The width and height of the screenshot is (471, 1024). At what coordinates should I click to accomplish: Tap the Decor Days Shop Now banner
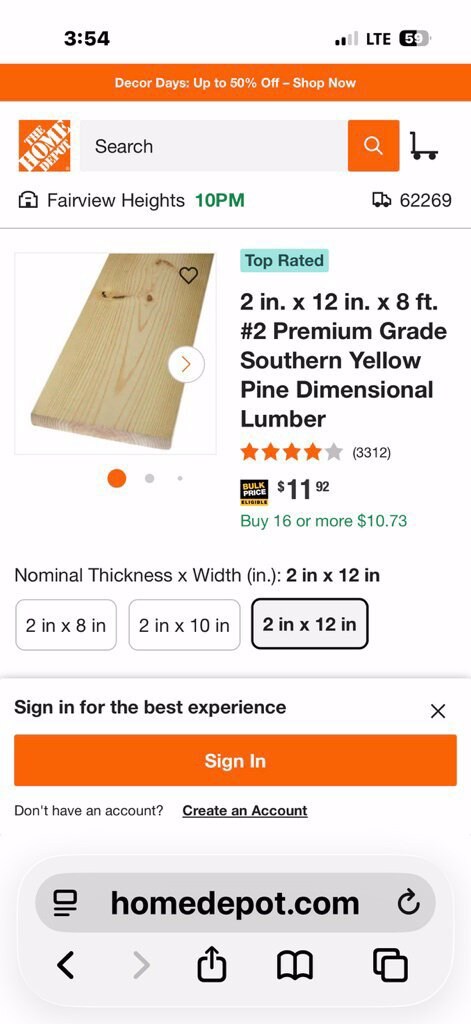pos(235,83)
